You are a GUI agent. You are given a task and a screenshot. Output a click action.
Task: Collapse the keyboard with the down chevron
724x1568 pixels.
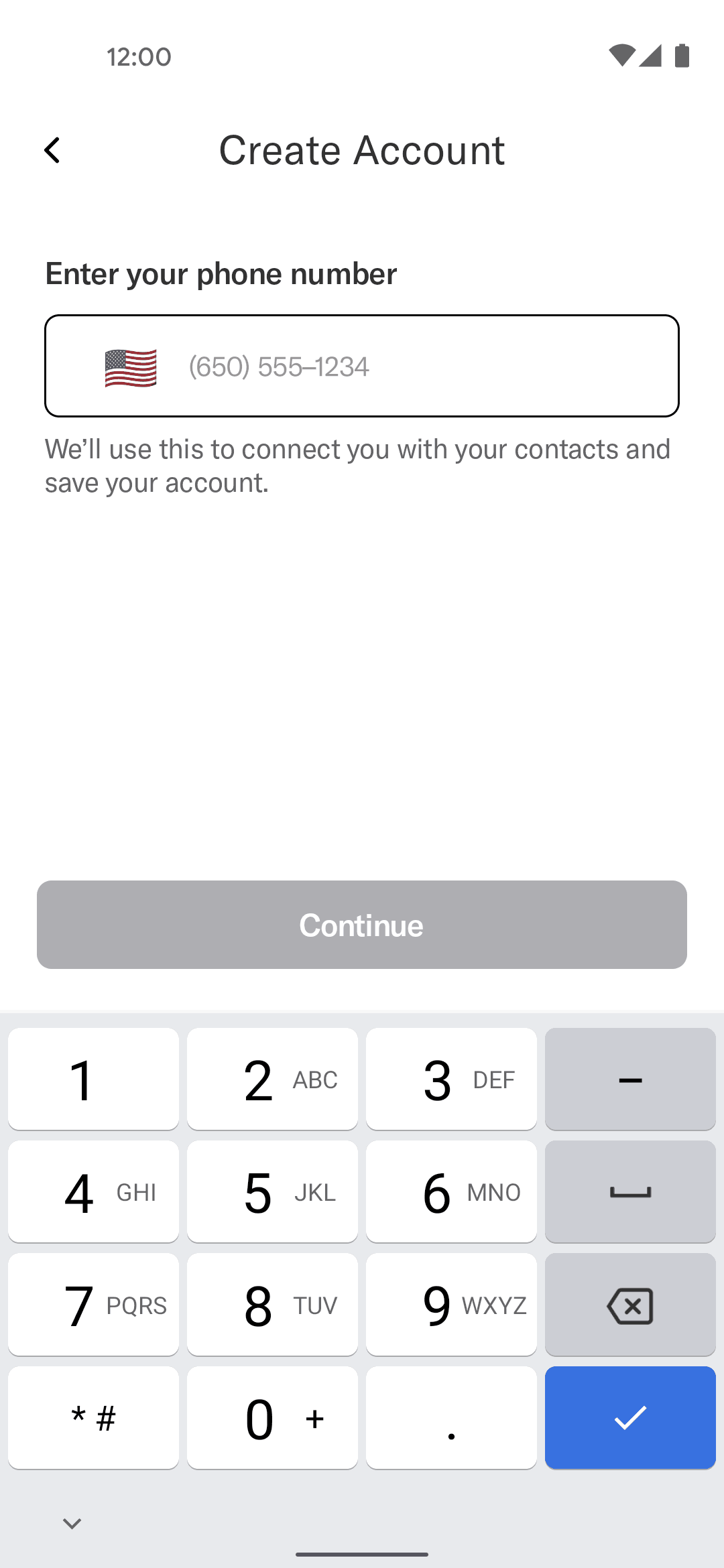72,1523
